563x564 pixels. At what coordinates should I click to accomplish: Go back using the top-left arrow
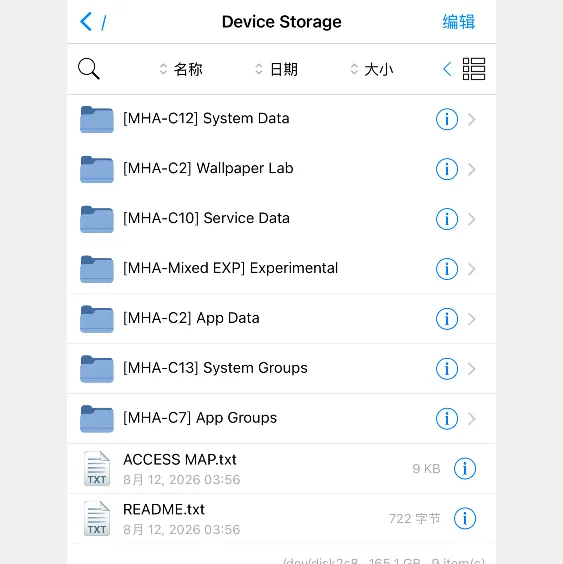(86, 22)
